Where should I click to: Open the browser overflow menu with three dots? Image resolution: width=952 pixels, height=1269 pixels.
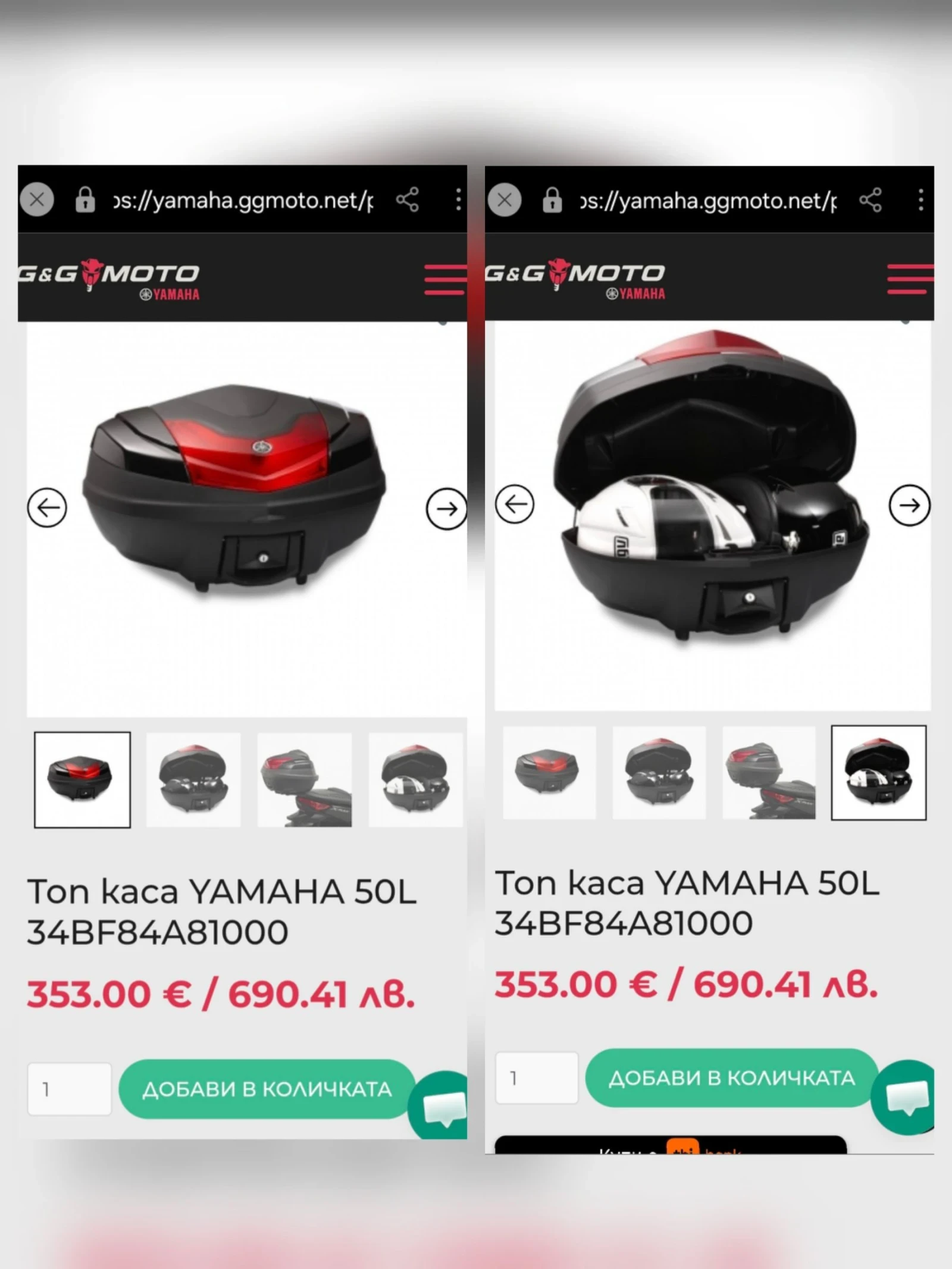pos(458,201)
